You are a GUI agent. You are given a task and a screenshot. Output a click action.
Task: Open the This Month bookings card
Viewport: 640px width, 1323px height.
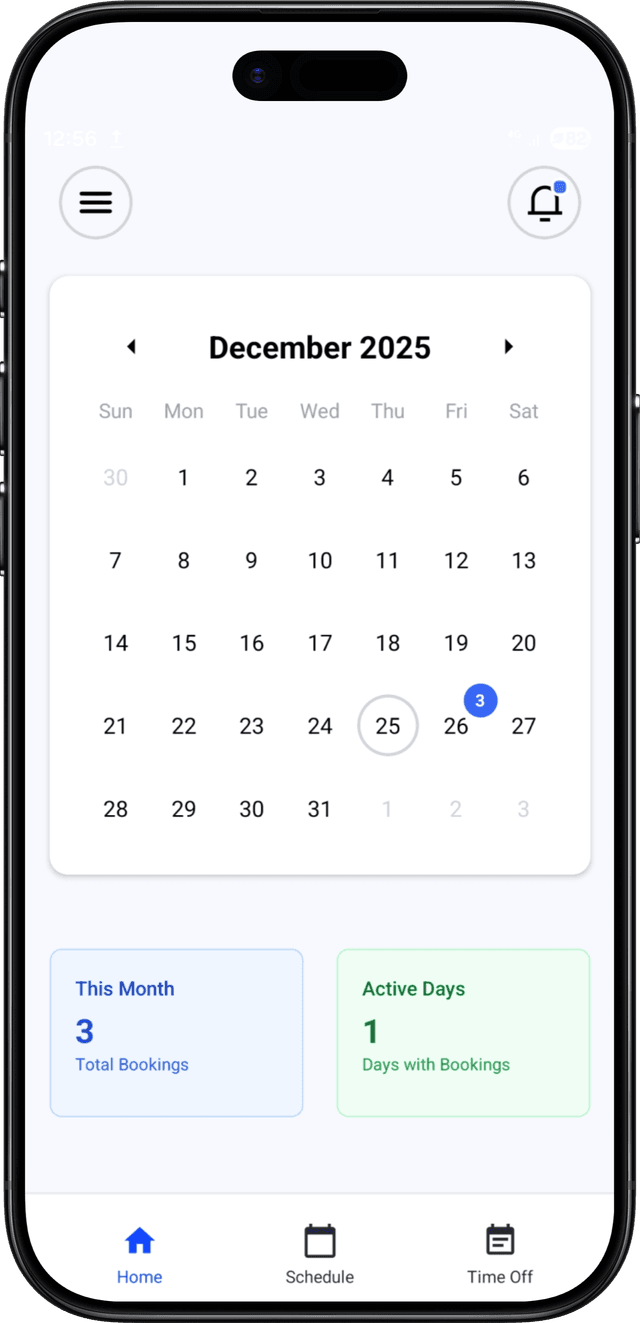pyautogui.click(x=176, y=1032)
